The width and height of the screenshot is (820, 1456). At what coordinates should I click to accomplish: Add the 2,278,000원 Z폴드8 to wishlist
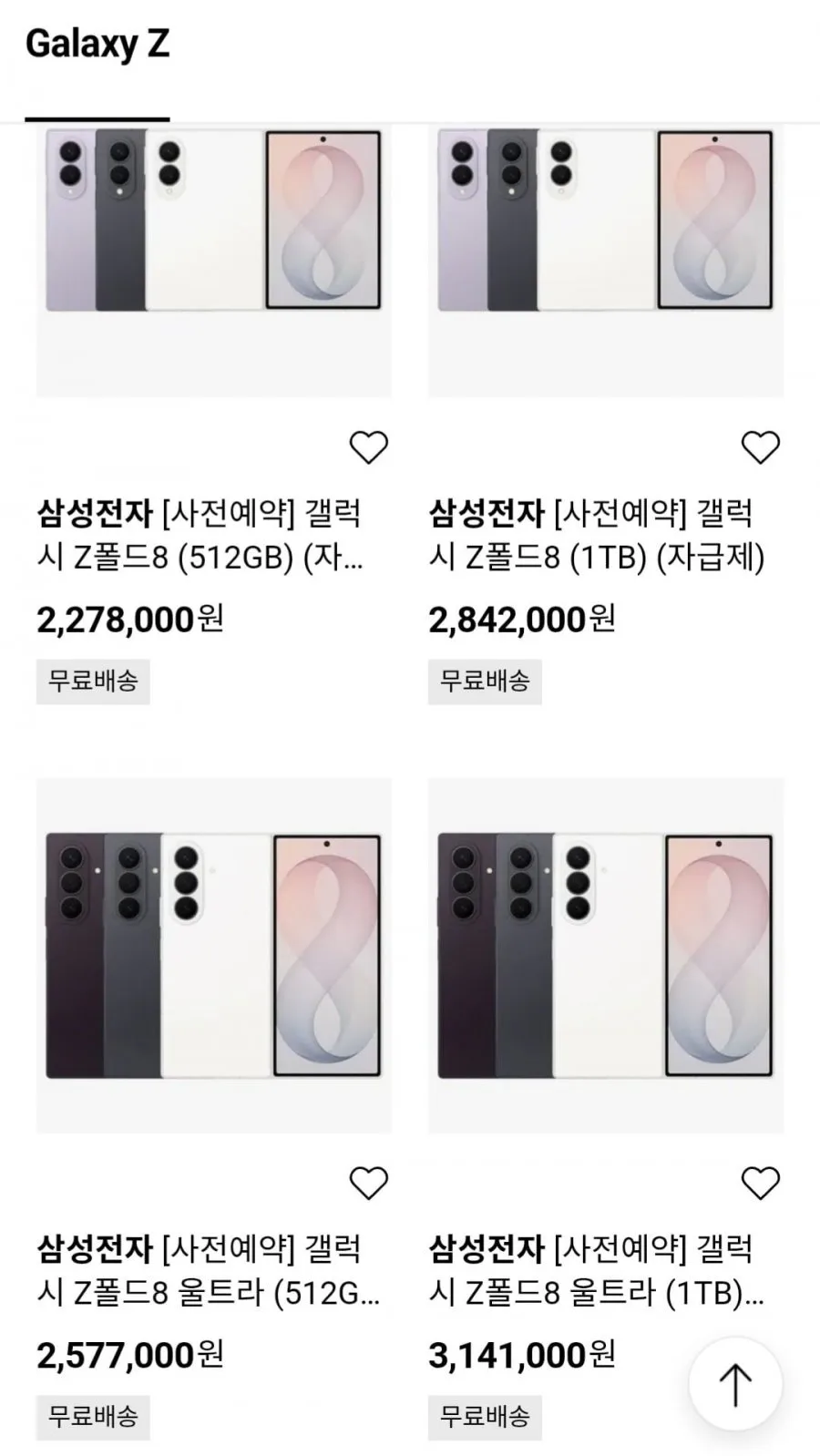tap(369, 447)
